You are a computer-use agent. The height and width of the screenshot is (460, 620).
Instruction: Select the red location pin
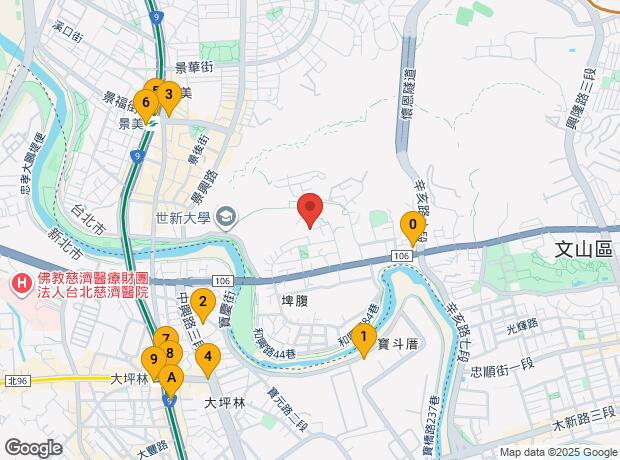tap(310, 208)
